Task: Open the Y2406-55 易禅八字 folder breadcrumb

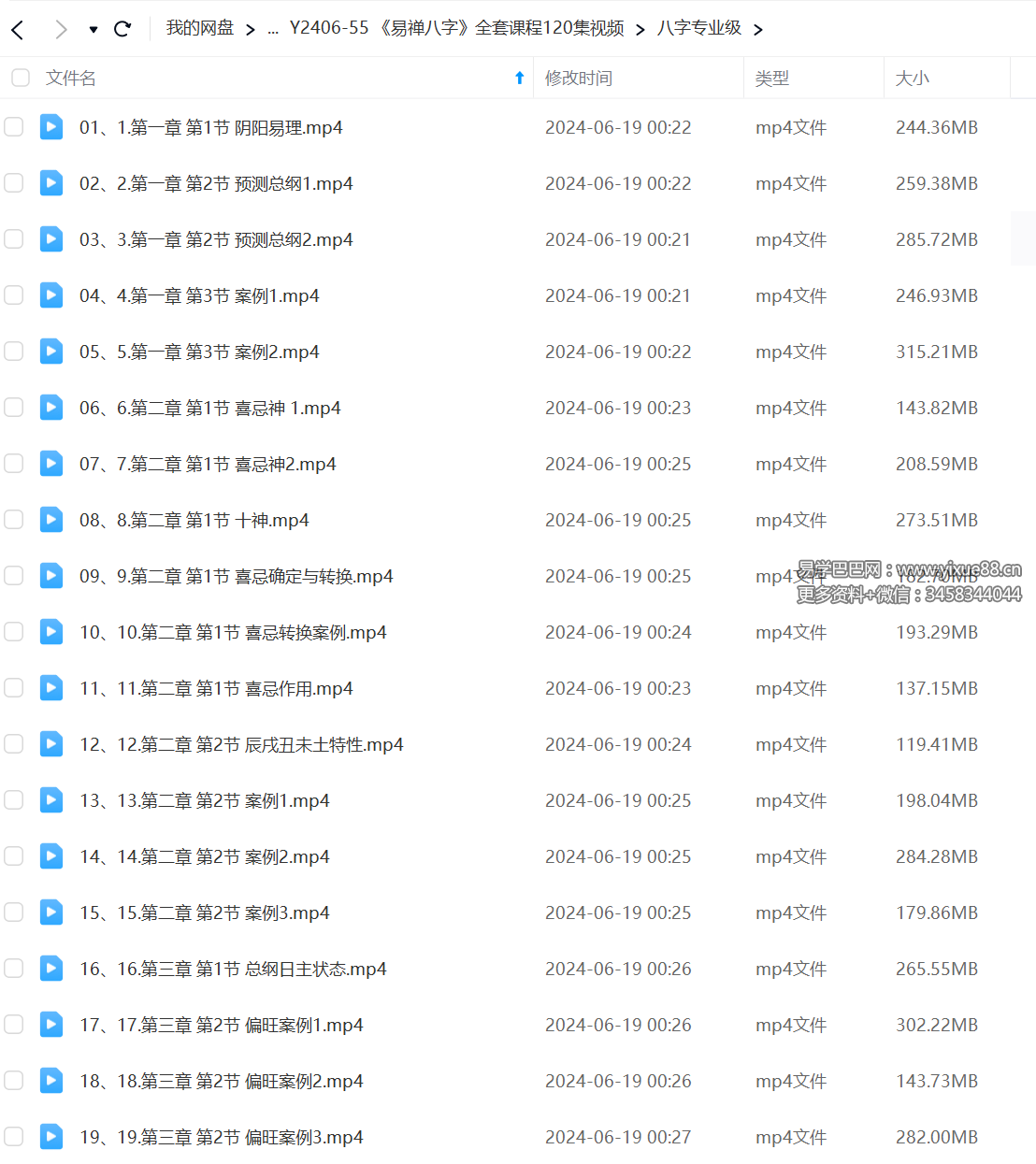Action: coord(456,28)
